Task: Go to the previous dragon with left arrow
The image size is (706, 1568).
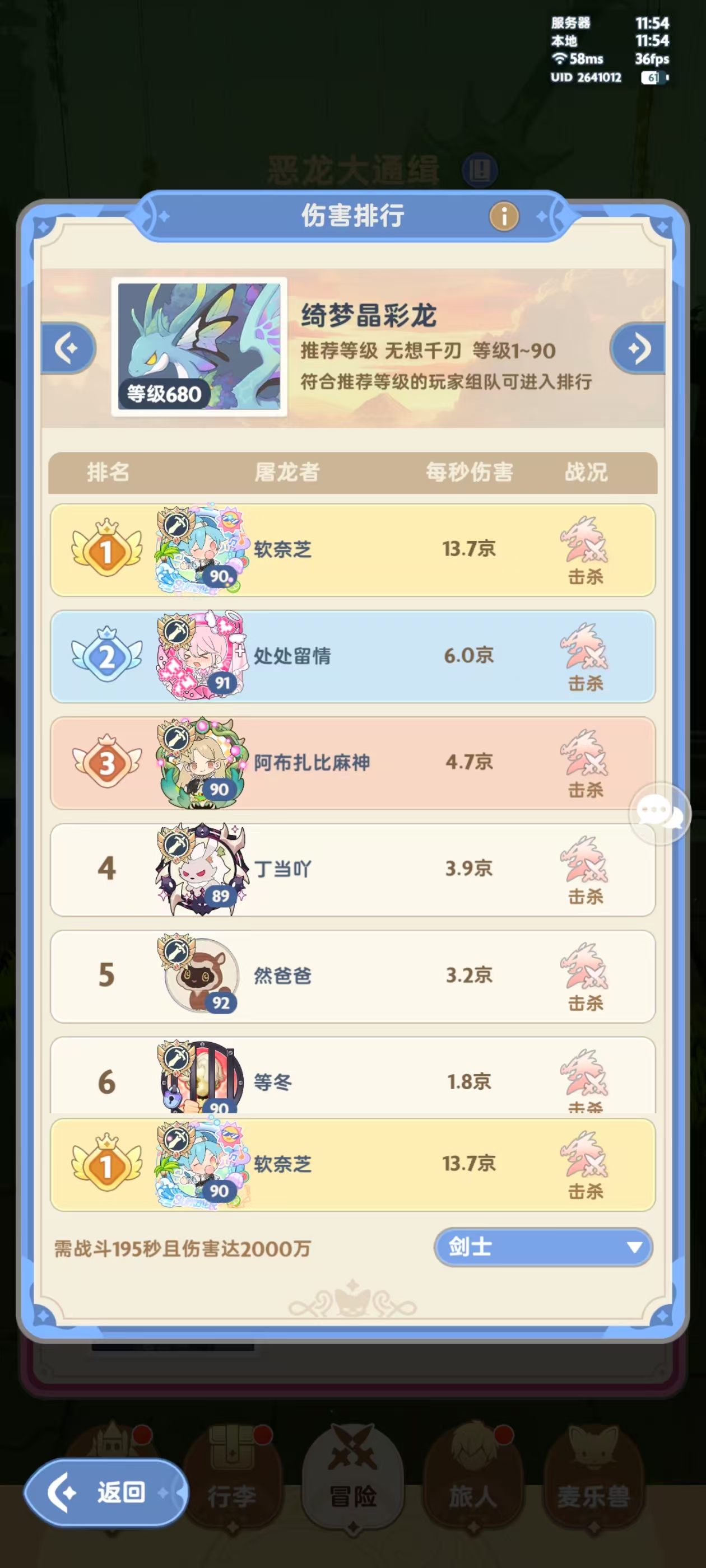Action: click(x=67, y=348)
